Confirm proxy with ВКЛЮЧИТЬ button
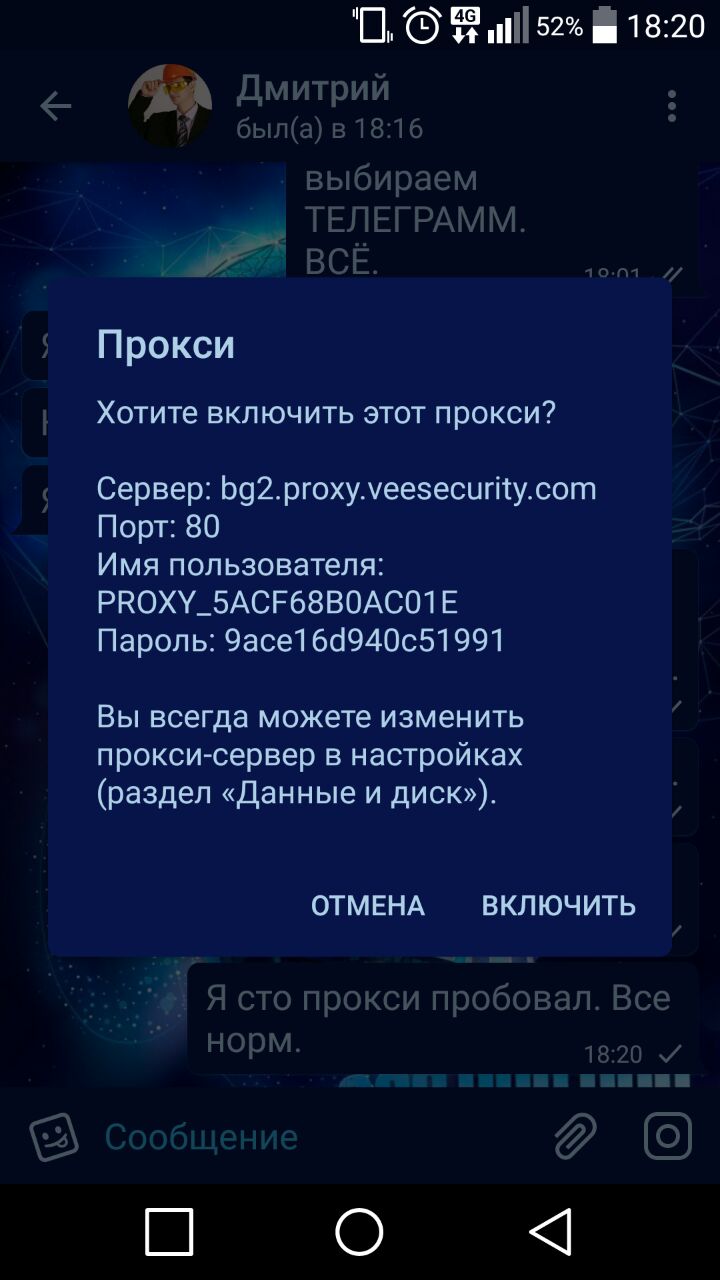The height and width of the screenshot is (1280, 720). point(558,905)
